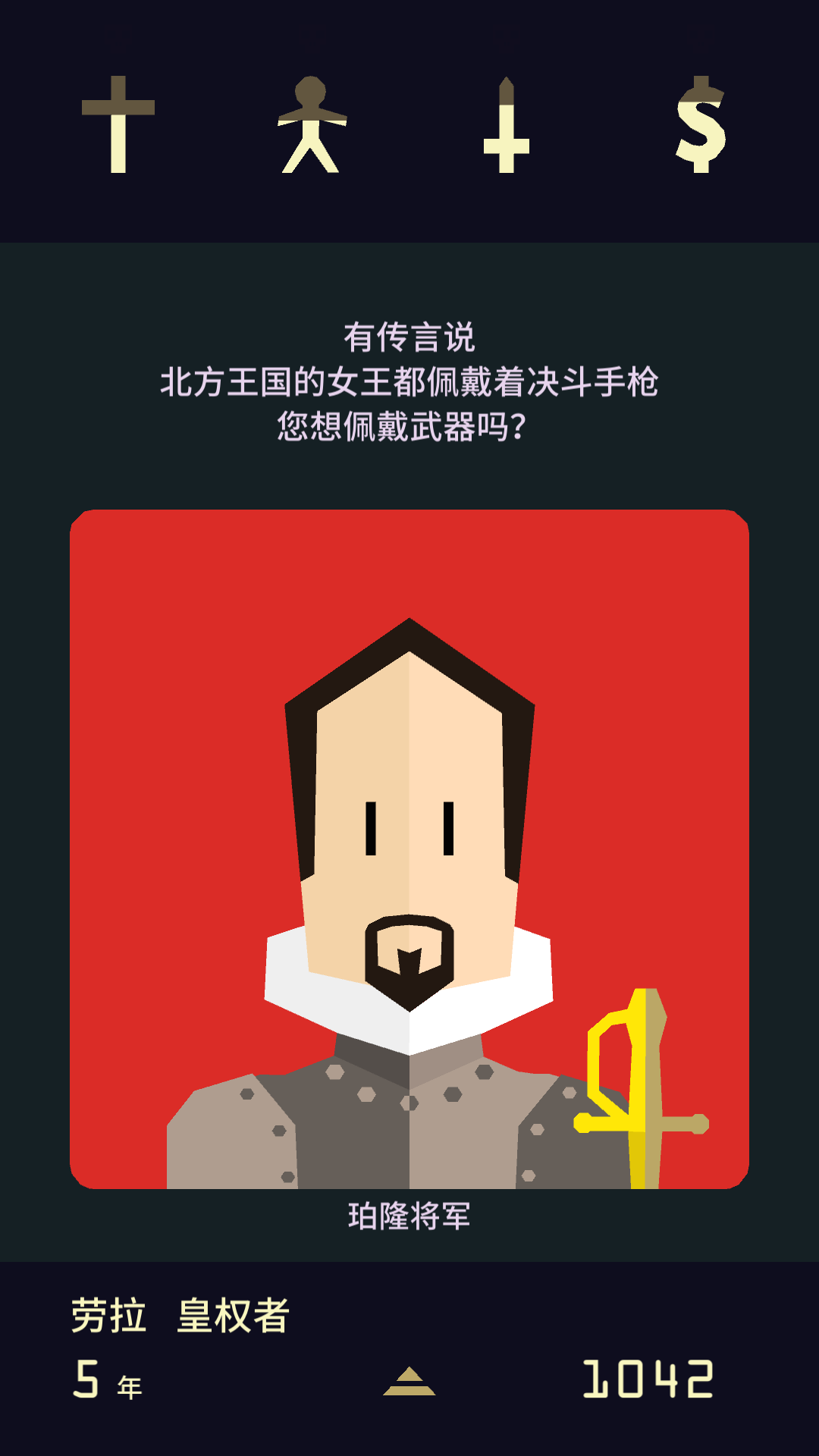Screen dimensions: 819x1456
Task: Tap the question text about dueling pistols
Action: 409,383
